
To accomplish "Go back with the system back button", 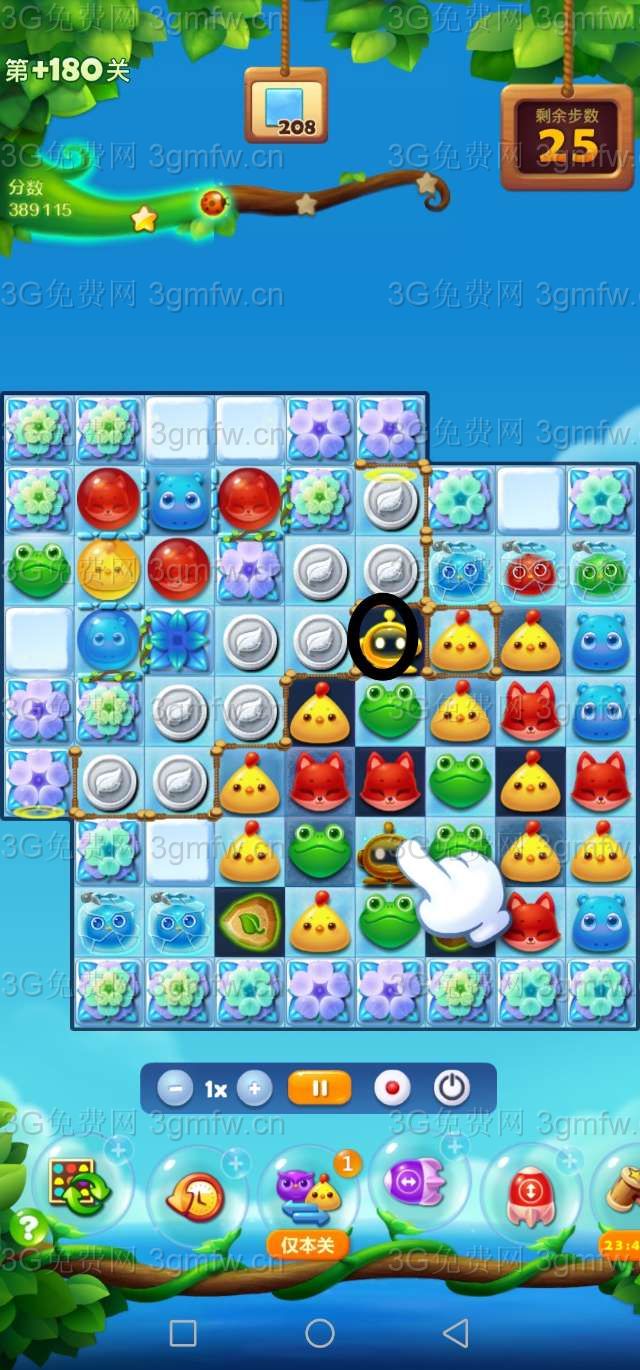I will click(456, 1333).
